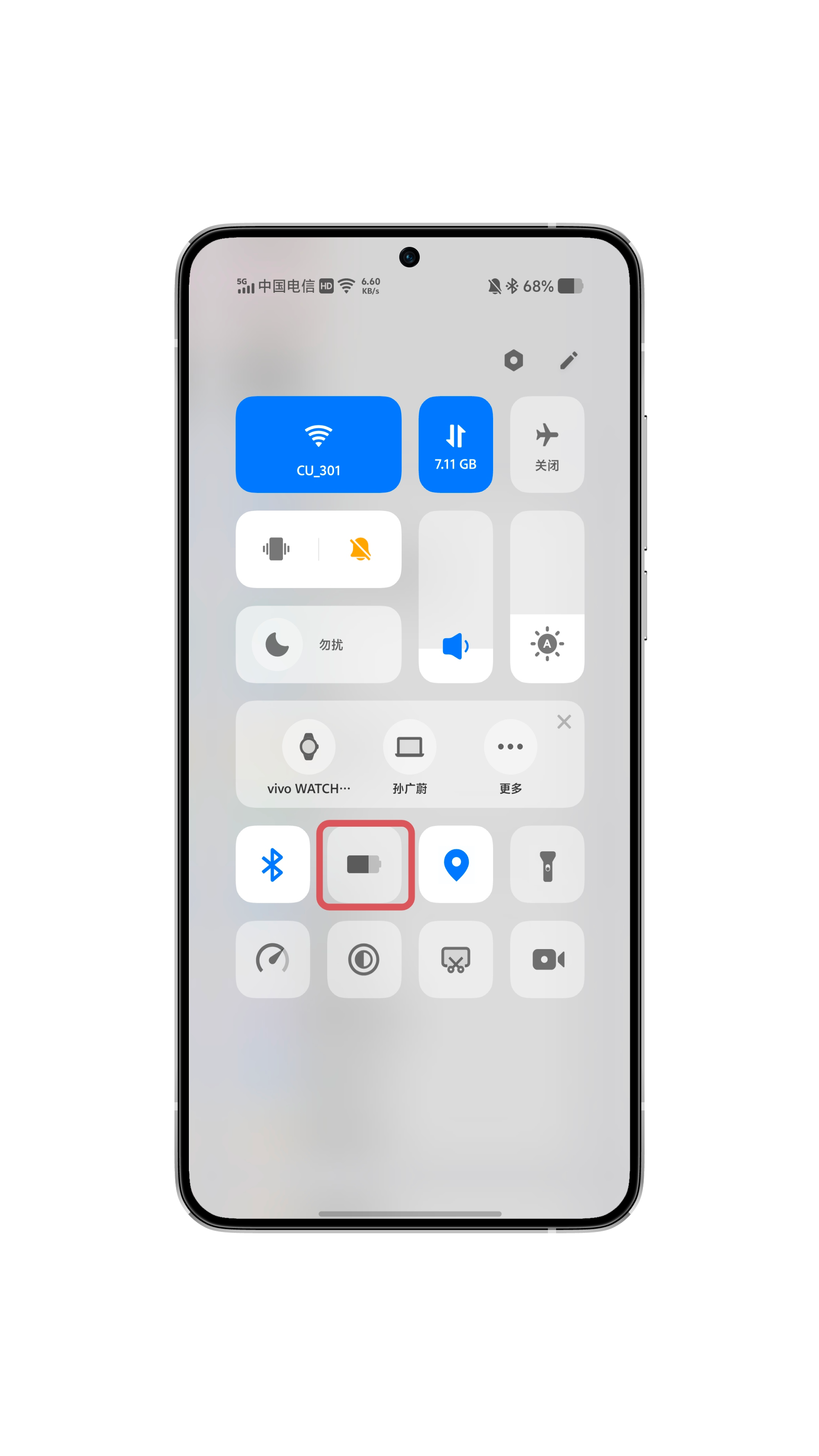
Task: Select the 孙广蔚 laptop device
Action: [x=409, y=747]
